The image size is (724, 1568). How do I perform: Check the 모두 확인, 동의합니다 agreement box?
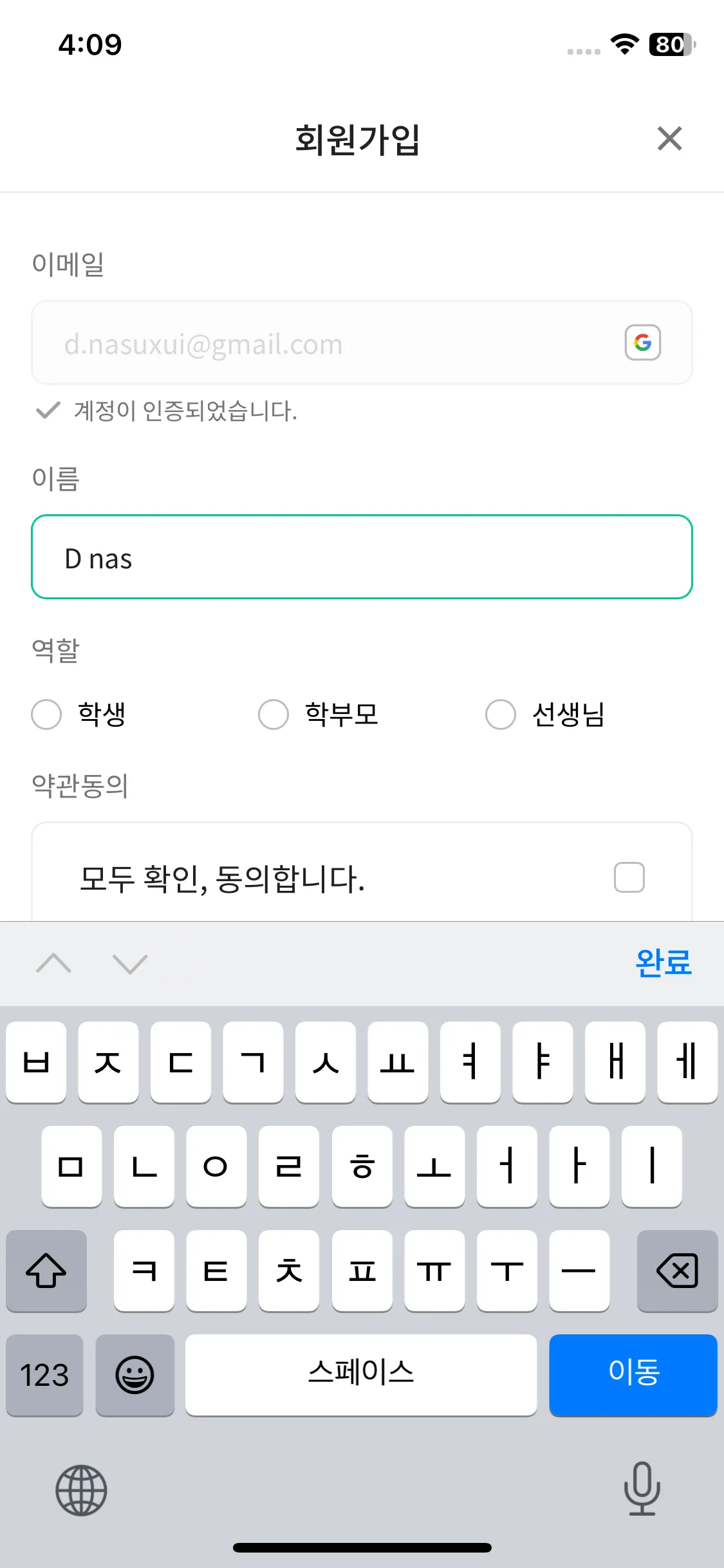coord(629,875)
